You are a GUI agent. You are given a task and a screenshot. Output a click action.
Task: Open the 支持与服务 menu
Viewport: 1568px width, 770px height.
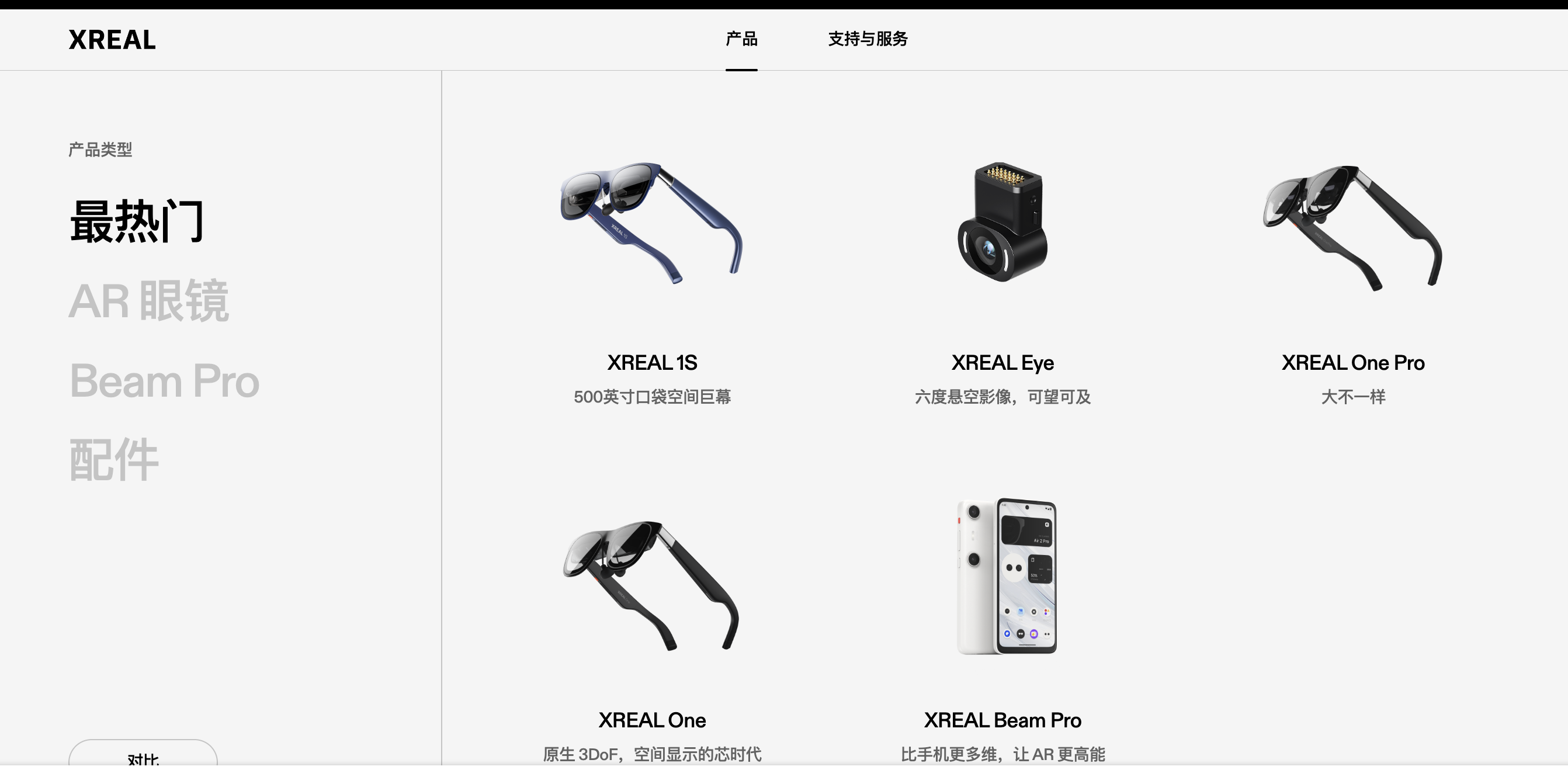click(x=868, y=39)
